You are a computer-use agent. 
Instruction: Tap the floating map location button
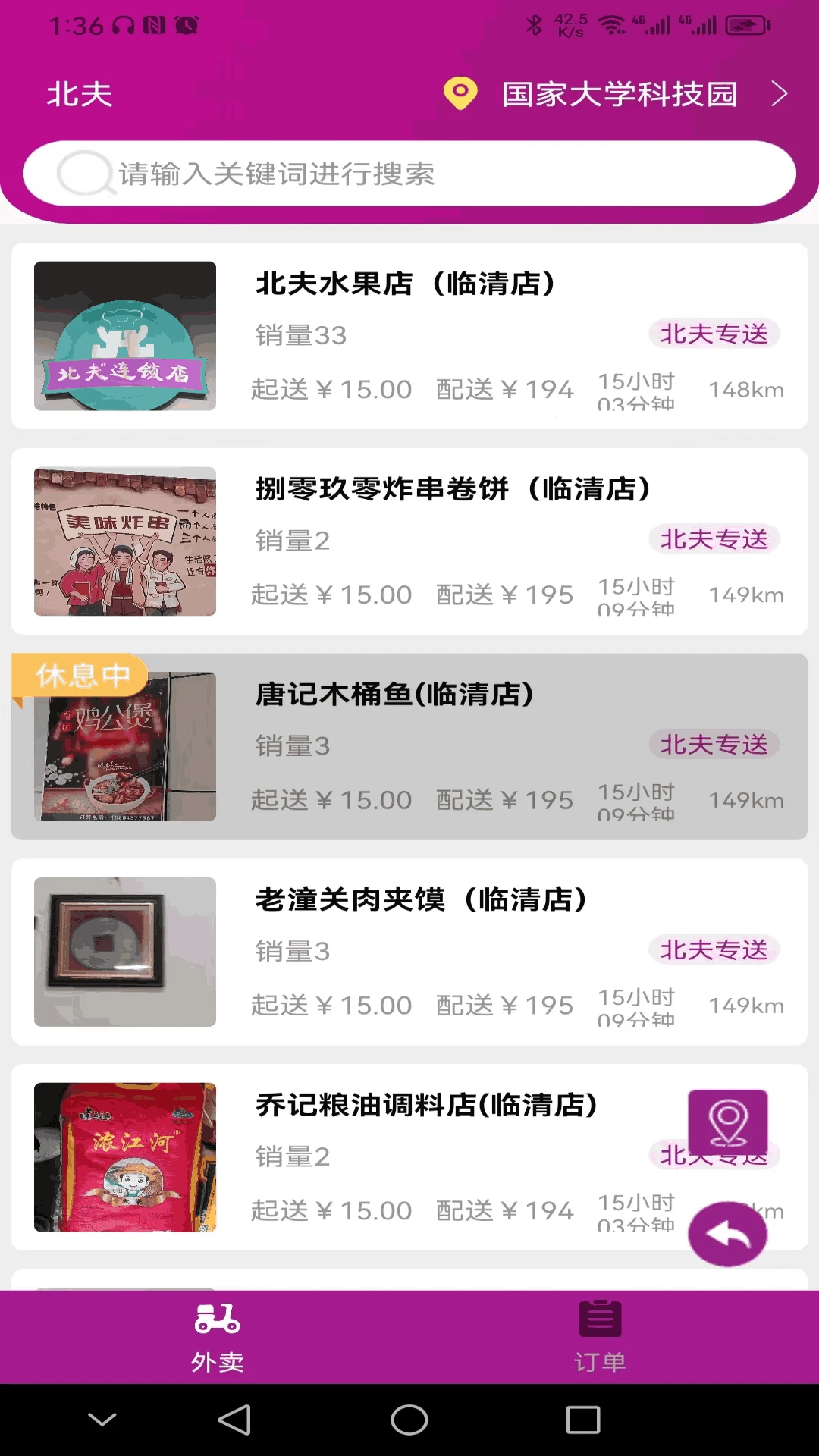click(x=728, y=1122)
